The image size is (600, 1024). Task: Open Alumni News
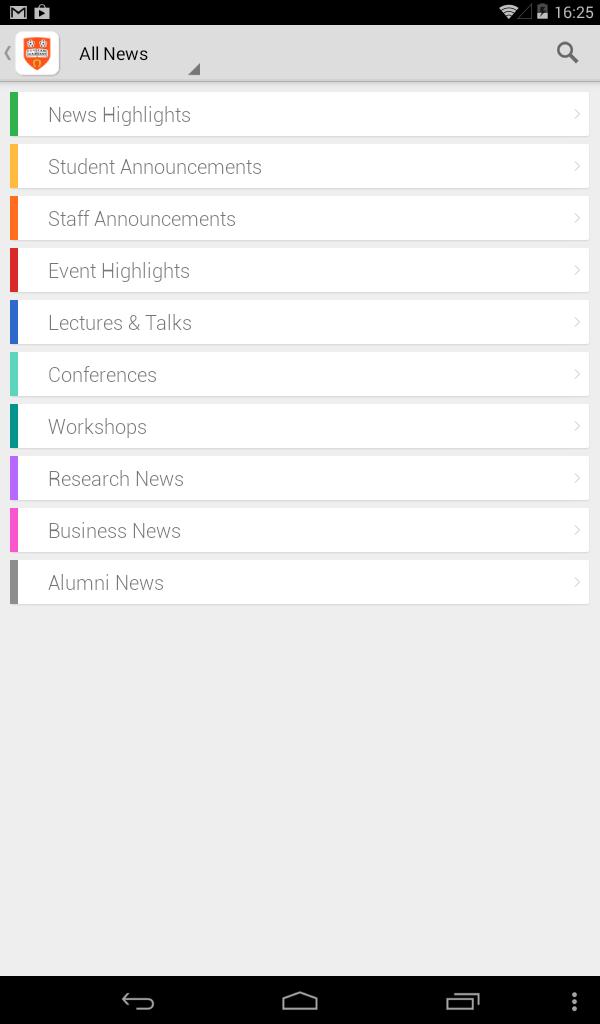click(x=300, y=583)
